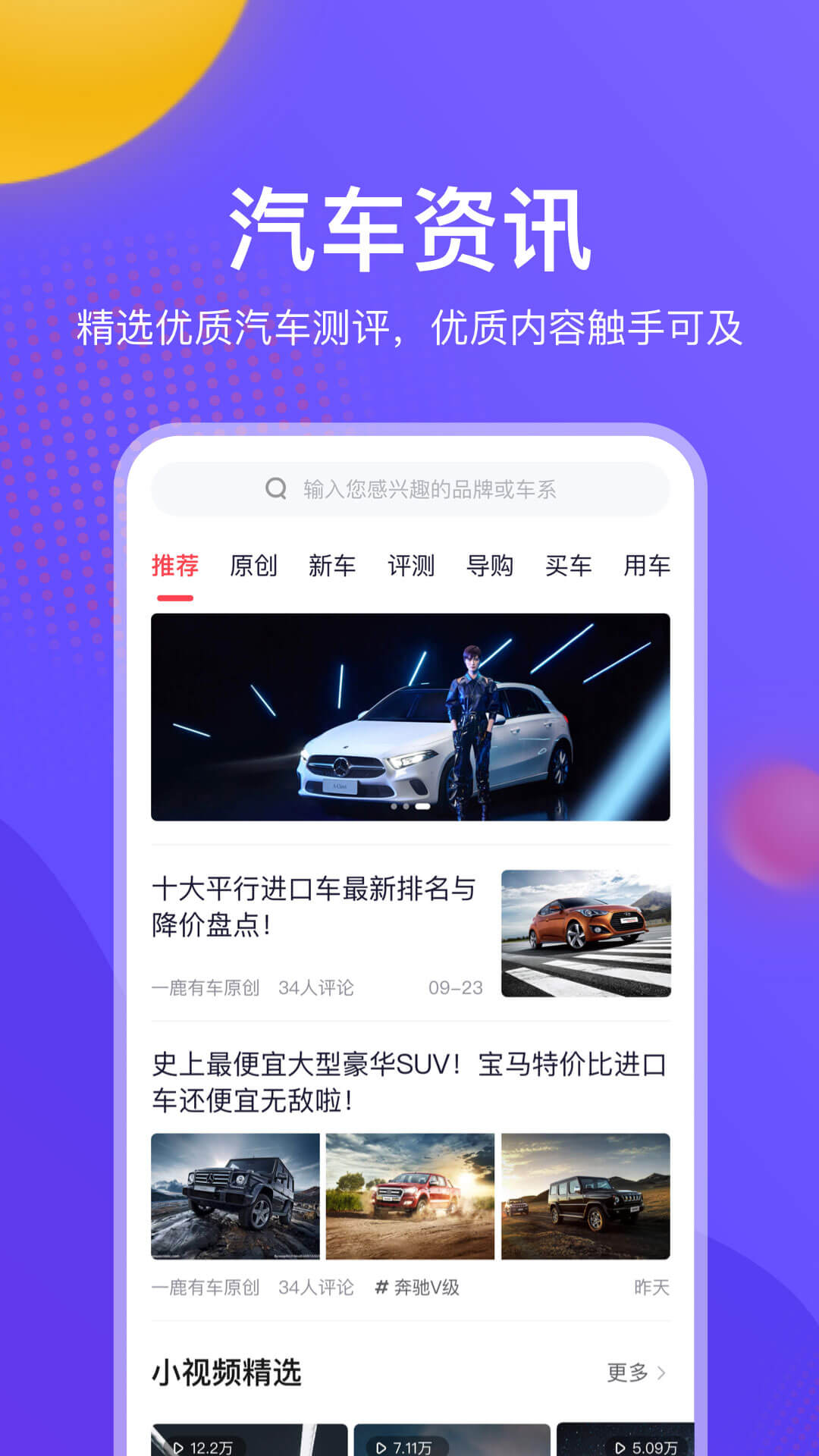Viewport: 819px width, 1456px height.
Task: Click the 34人评论 comment count
Action: [317, 988]
